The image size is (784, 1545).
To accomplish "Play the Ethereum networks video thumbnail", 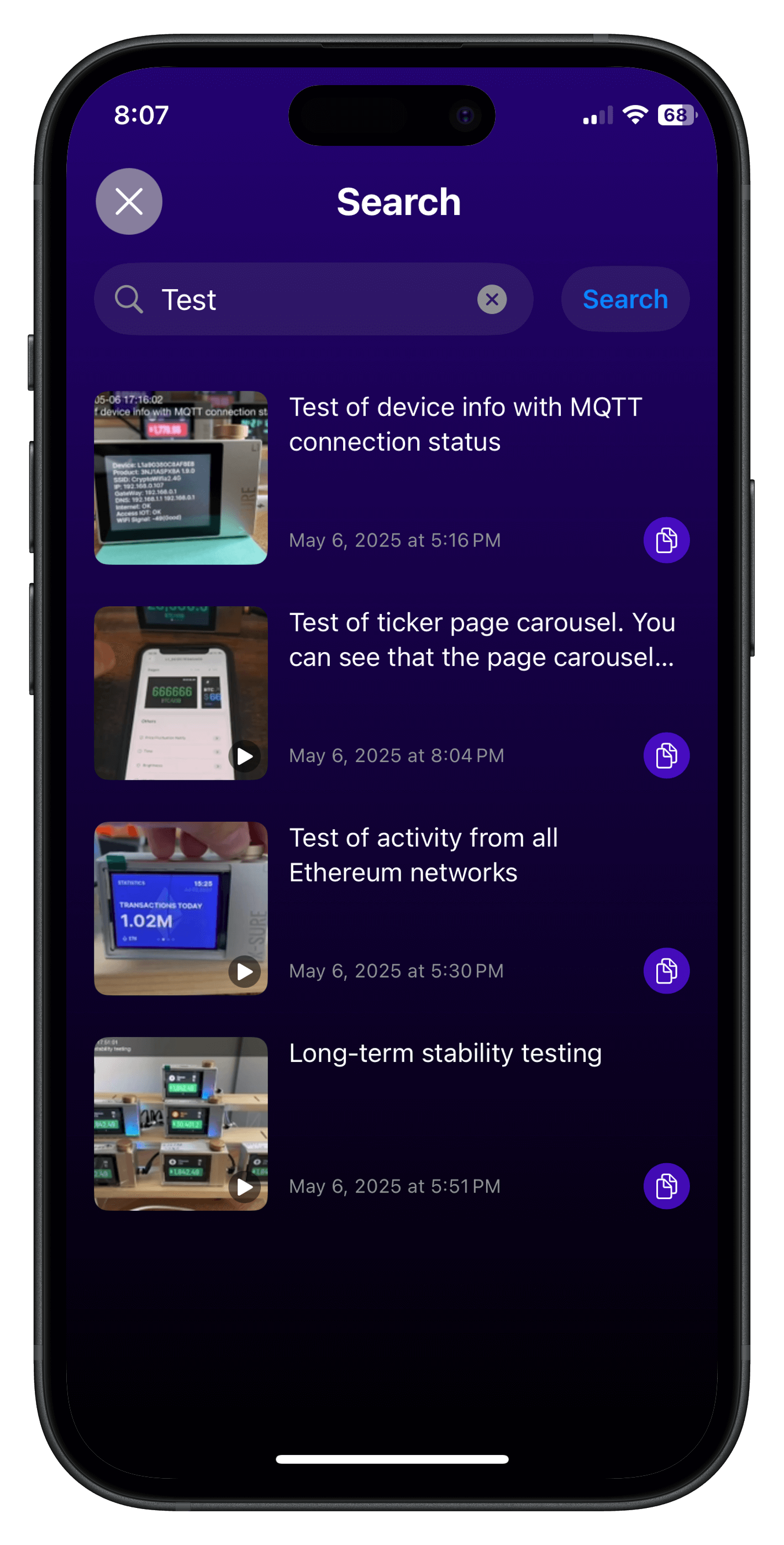I will tap(245, 971).
